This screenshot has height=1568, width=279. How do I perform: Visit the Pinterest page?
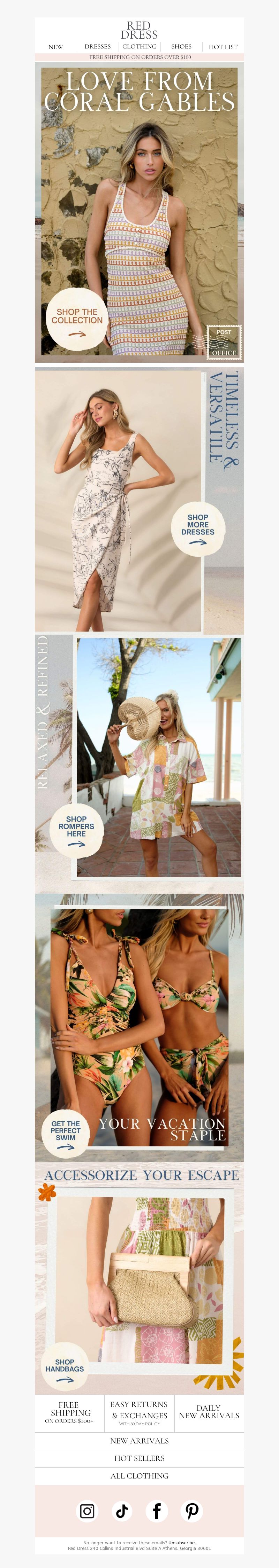tap(192, 1511)
